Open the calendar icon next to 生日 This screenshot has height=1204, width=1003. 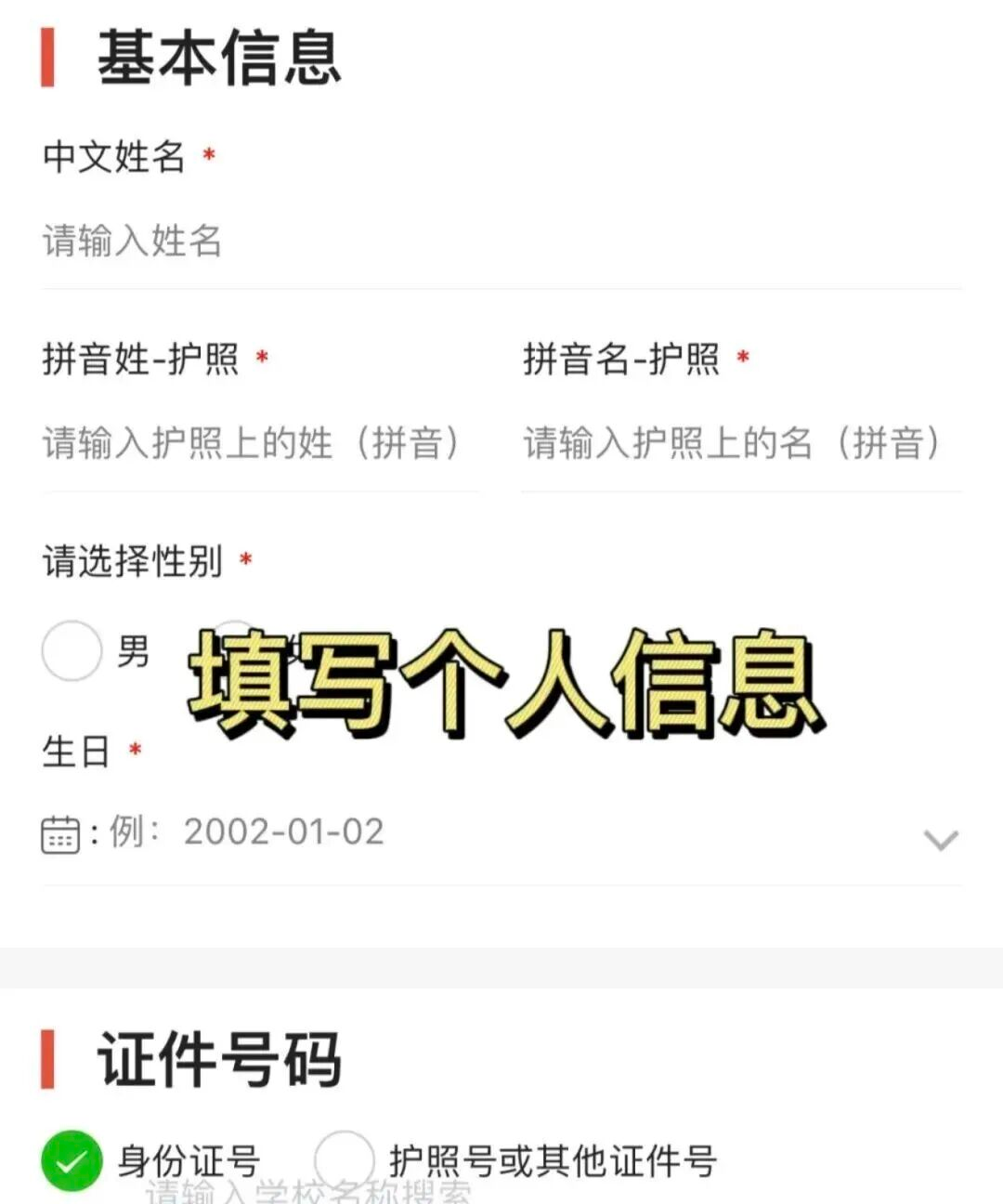[59, 834]
